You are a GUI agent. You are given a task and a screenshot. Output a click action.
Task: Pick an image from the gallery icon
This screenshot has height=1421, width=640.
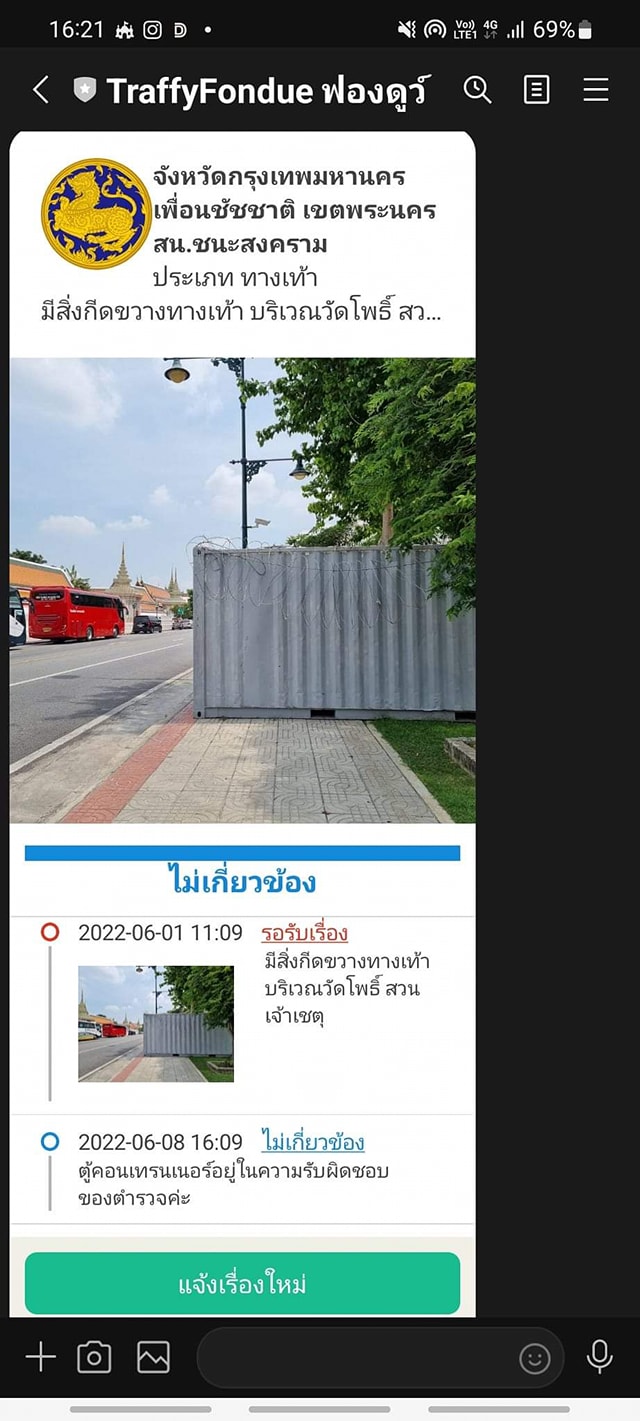153,1357
